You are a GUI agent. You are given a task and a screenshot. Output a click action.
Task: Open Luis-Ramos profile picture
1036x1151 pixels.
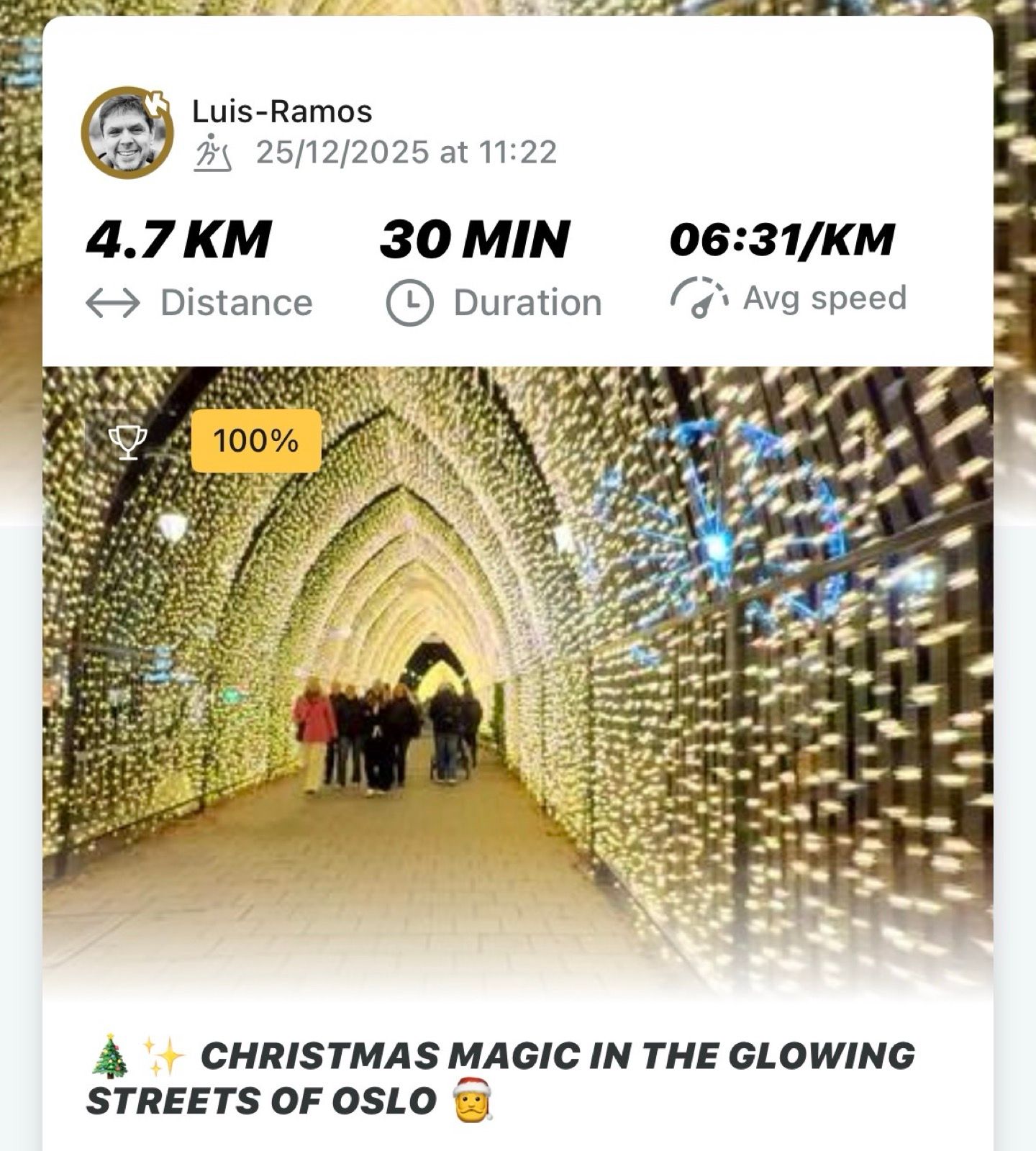pyautogui.click(x=127, y=133)
